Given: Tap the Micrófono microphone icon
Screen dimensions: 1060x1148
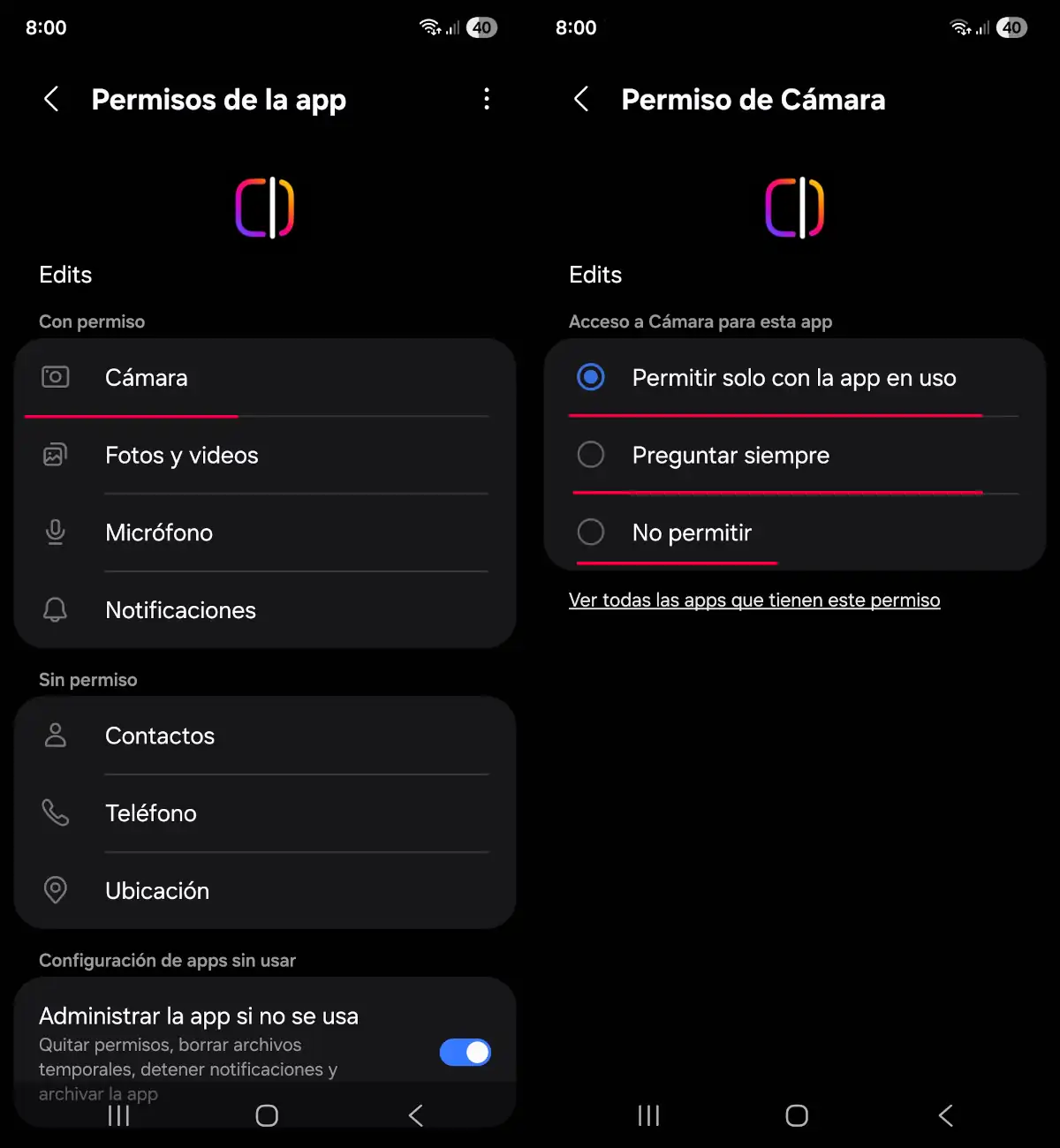Looking at the screenshot, I should (55, 532).
